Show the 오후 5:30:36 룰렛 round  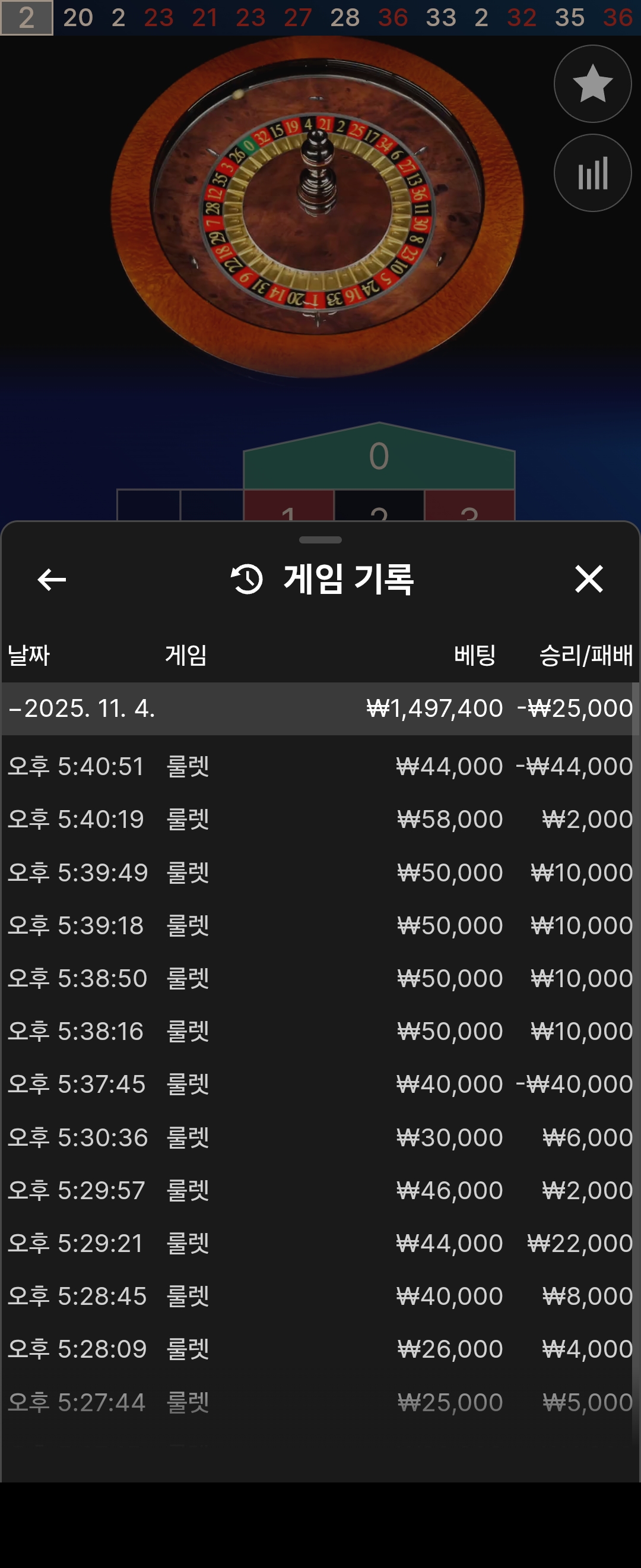(316, 1137)
